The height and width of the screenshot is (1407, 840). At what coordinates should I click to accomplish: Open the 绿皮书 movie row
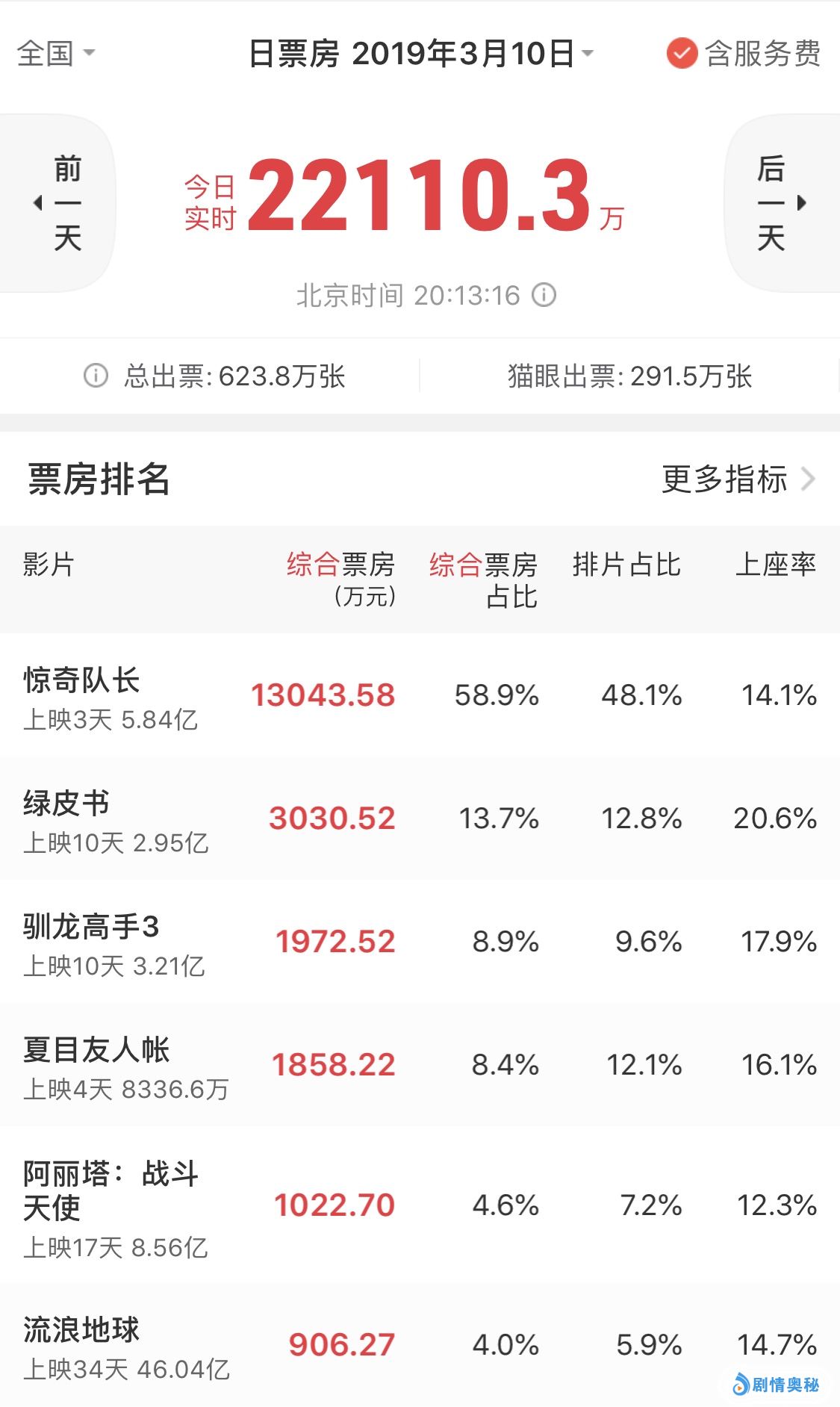pyautogui.click(x=420, y=819)
